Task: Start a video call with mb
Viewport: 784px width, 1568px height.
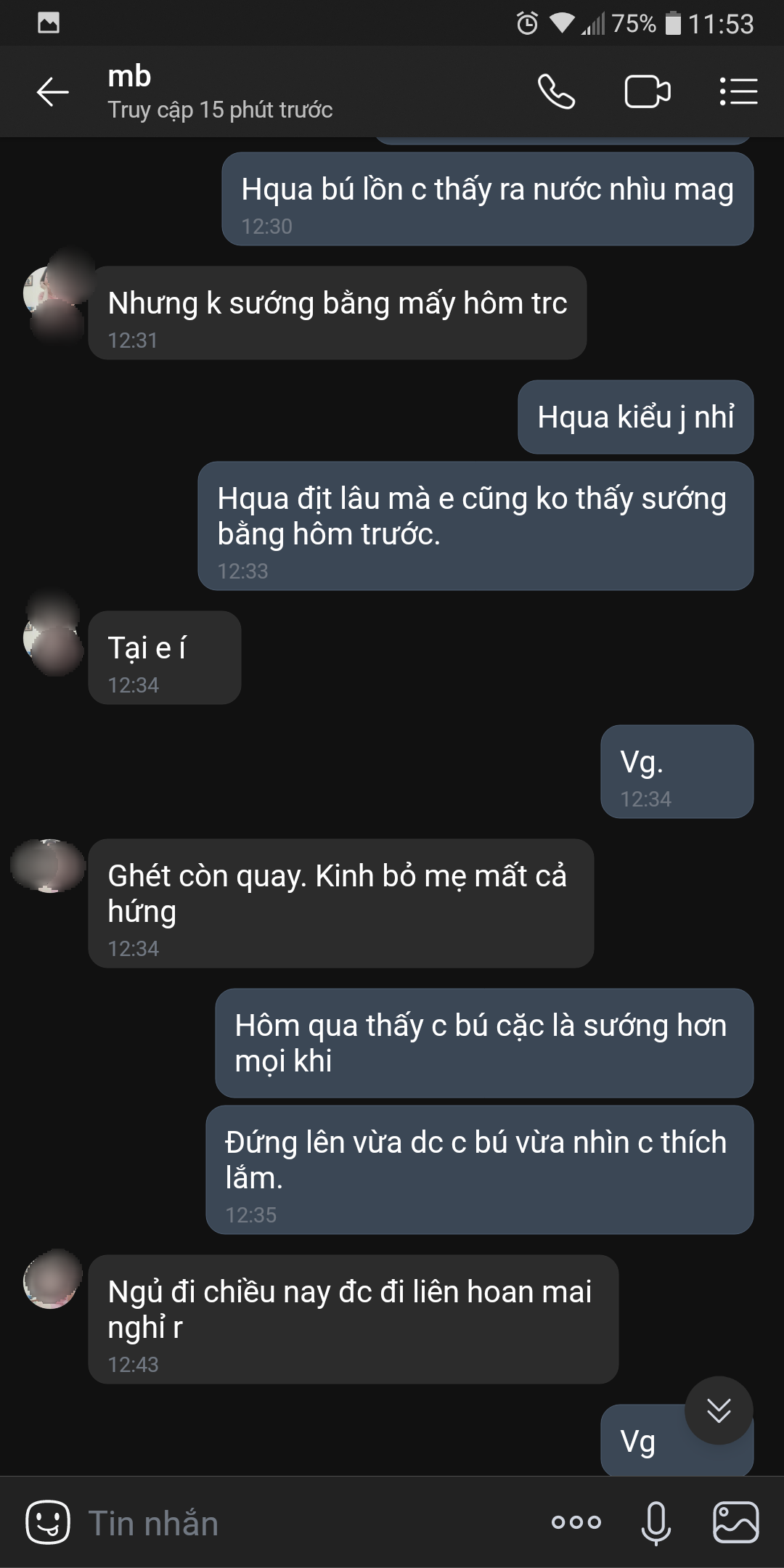Action: 647,92
